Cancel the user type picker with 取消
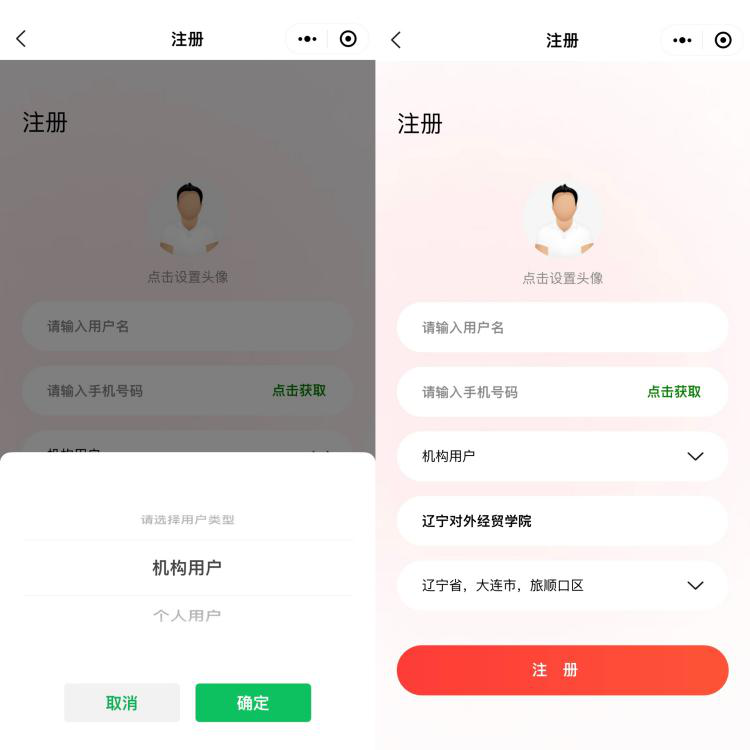The image size is (750, 750). click(x=122, y=703)
